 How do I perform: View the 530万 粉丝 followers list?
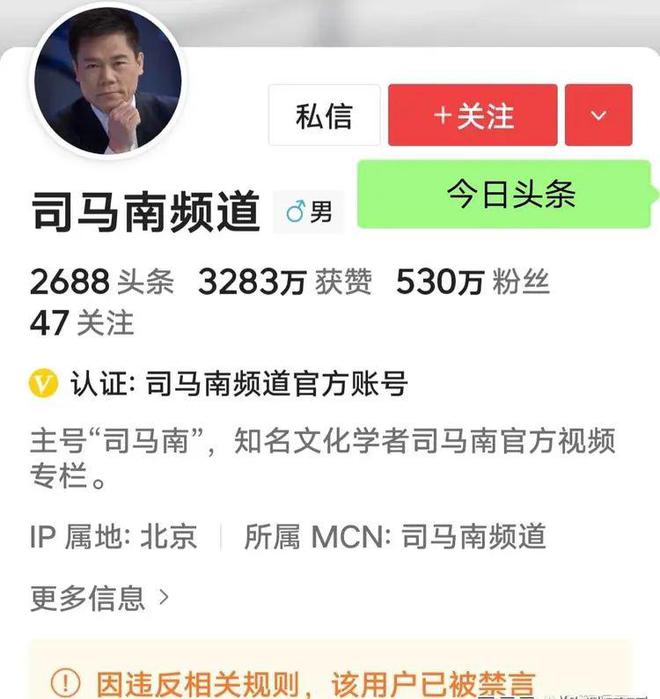[x=472, y=283]
